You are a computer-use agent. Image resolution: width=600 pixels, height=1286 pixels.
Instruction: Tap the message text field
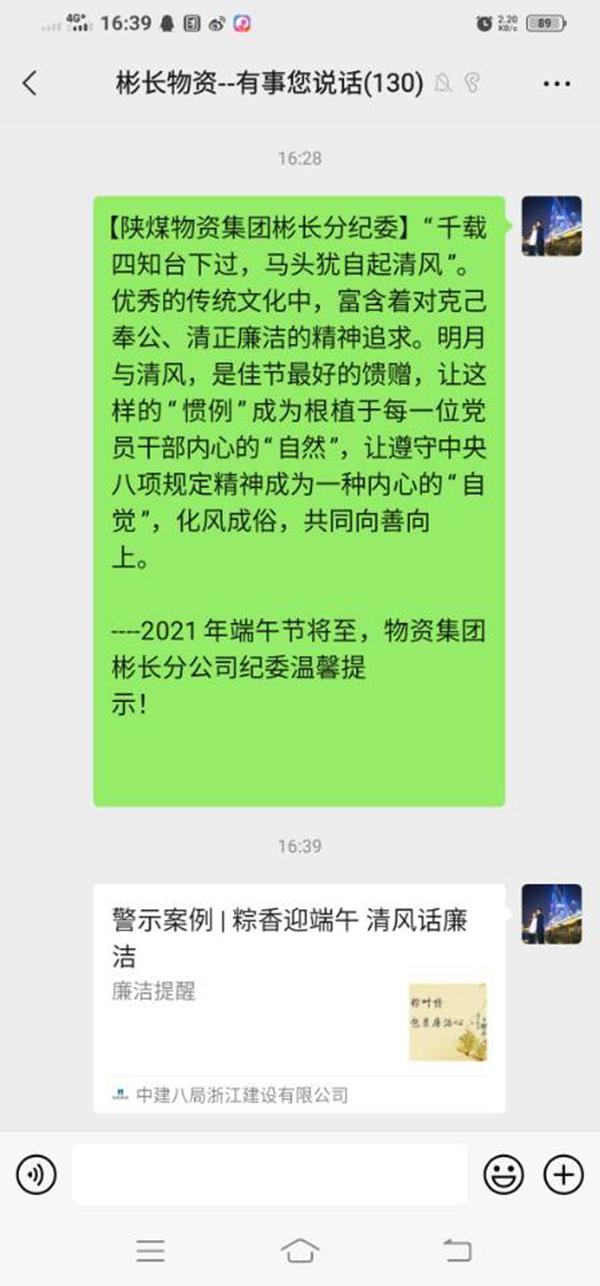pyautogui.click(x=269, y=1174)
